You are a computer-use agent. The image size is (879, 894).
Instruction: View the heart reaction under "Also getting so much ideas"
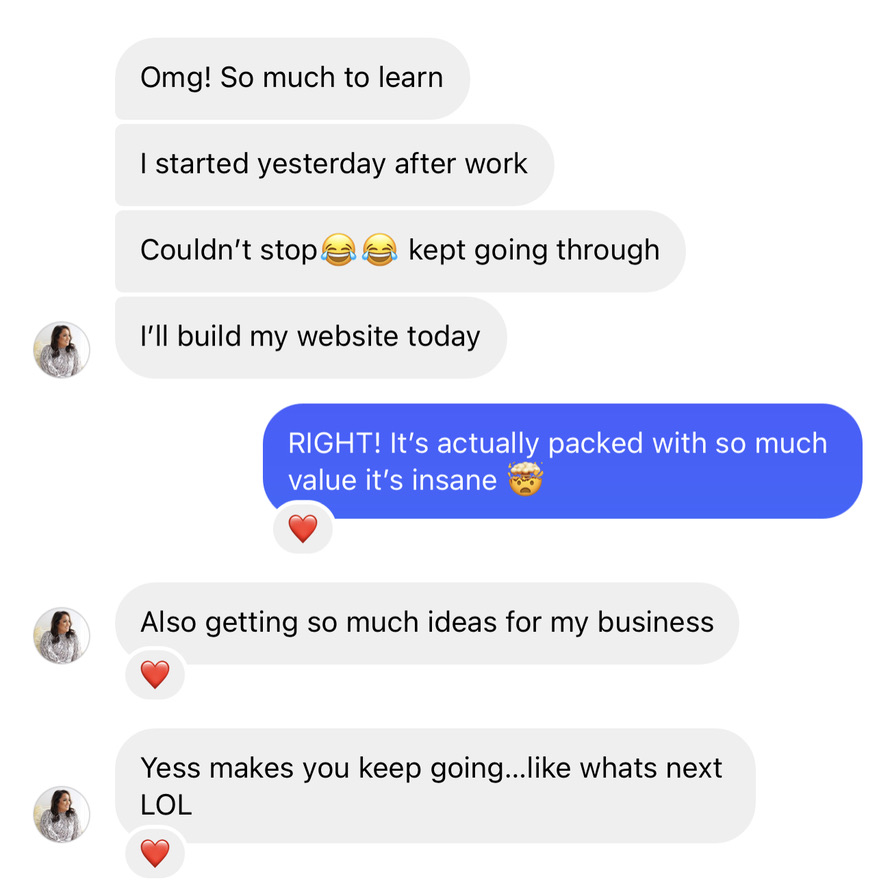(155, 675)
